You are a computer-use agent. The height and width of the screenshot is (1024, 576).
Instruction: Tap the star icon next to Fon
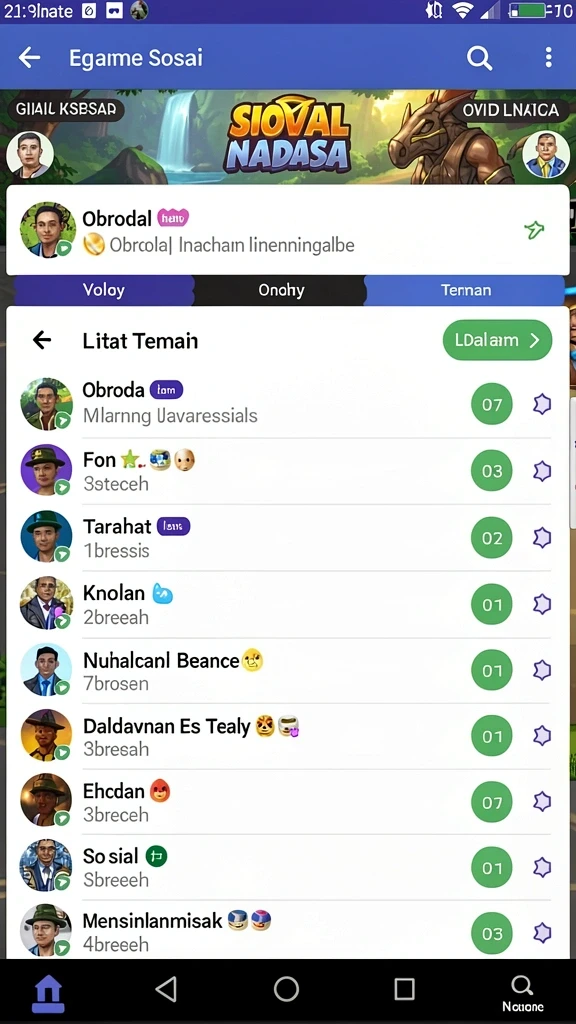[542, 471]
